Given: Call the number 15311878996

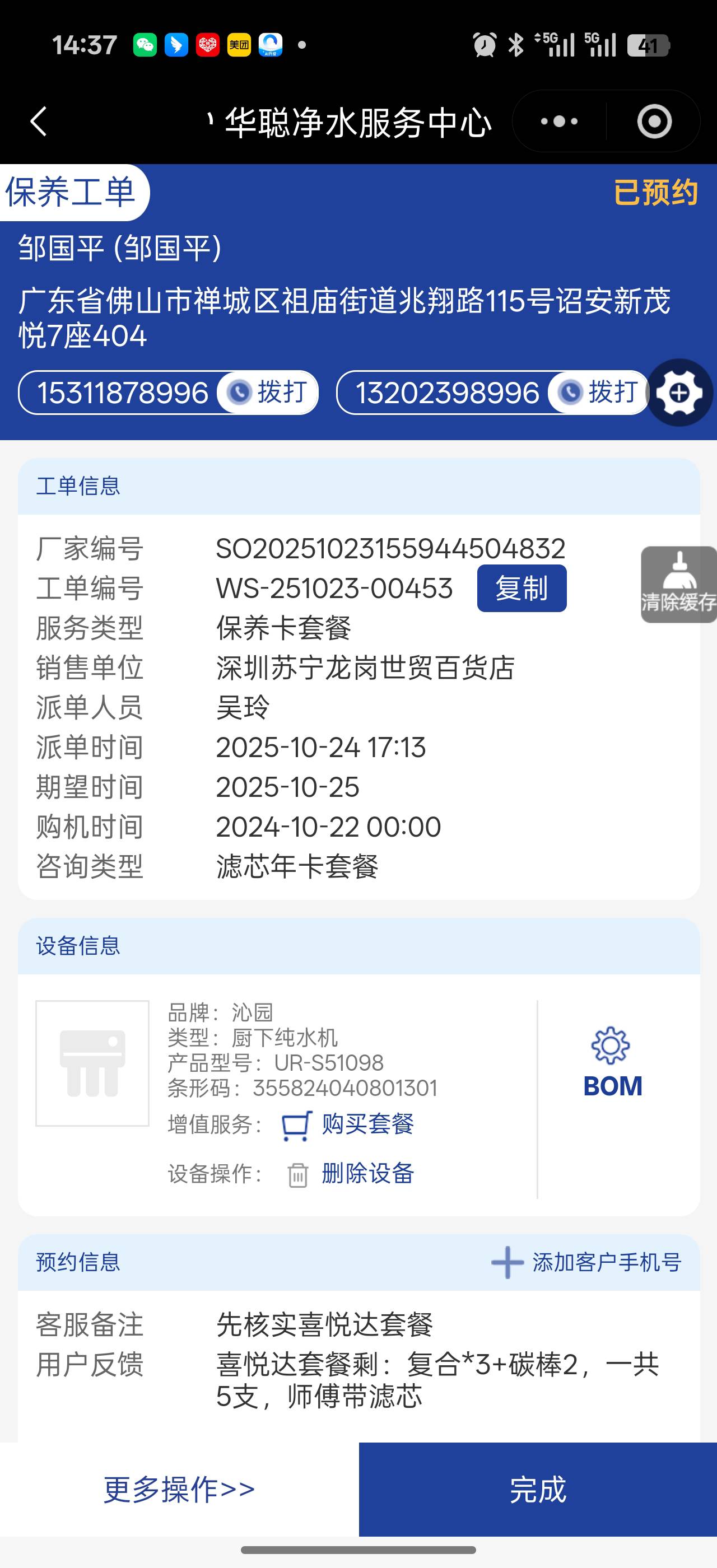Looking at the screenshot, I should click(x=268, y=393).
